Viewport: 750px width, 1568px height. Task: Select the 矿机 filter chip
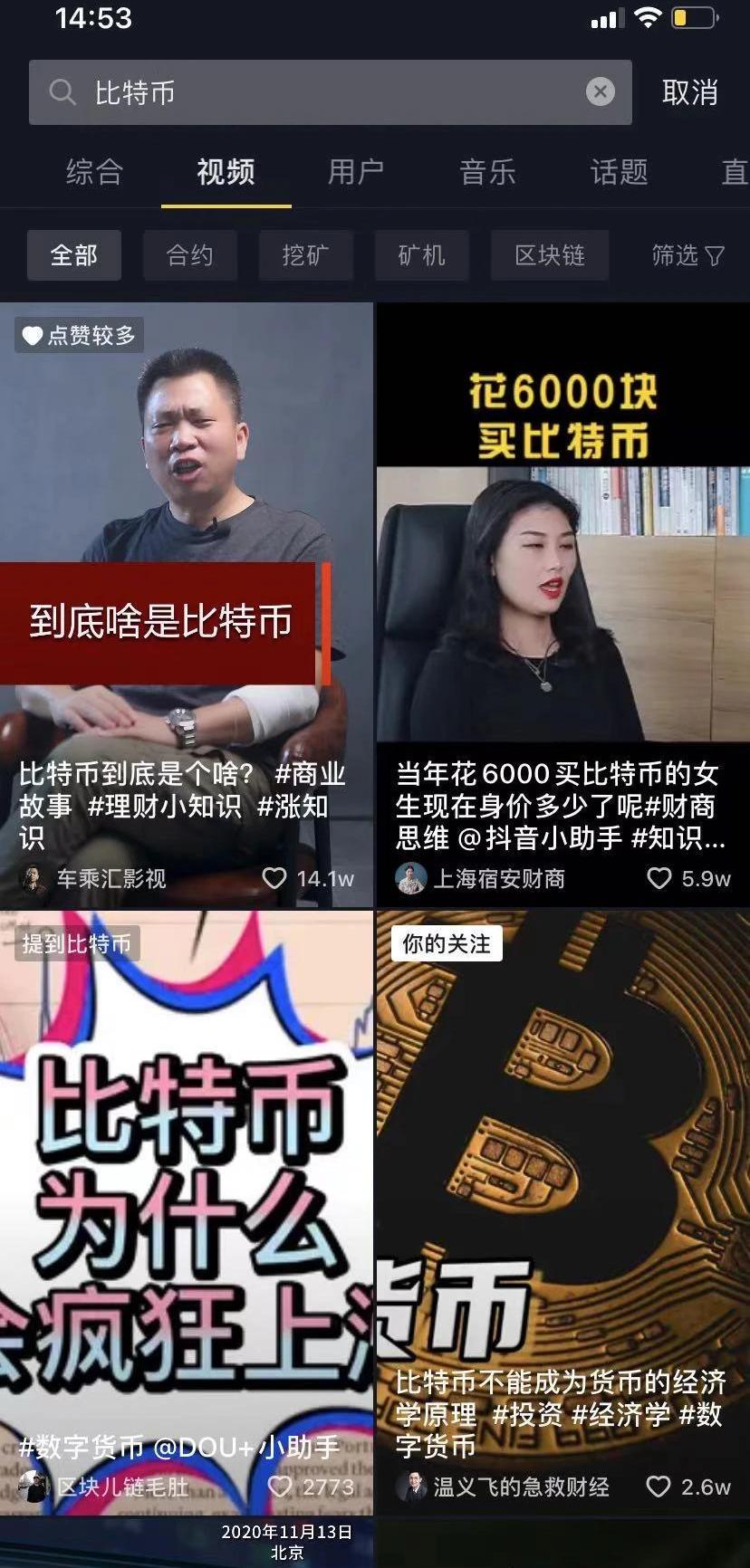tap(421, 255)
